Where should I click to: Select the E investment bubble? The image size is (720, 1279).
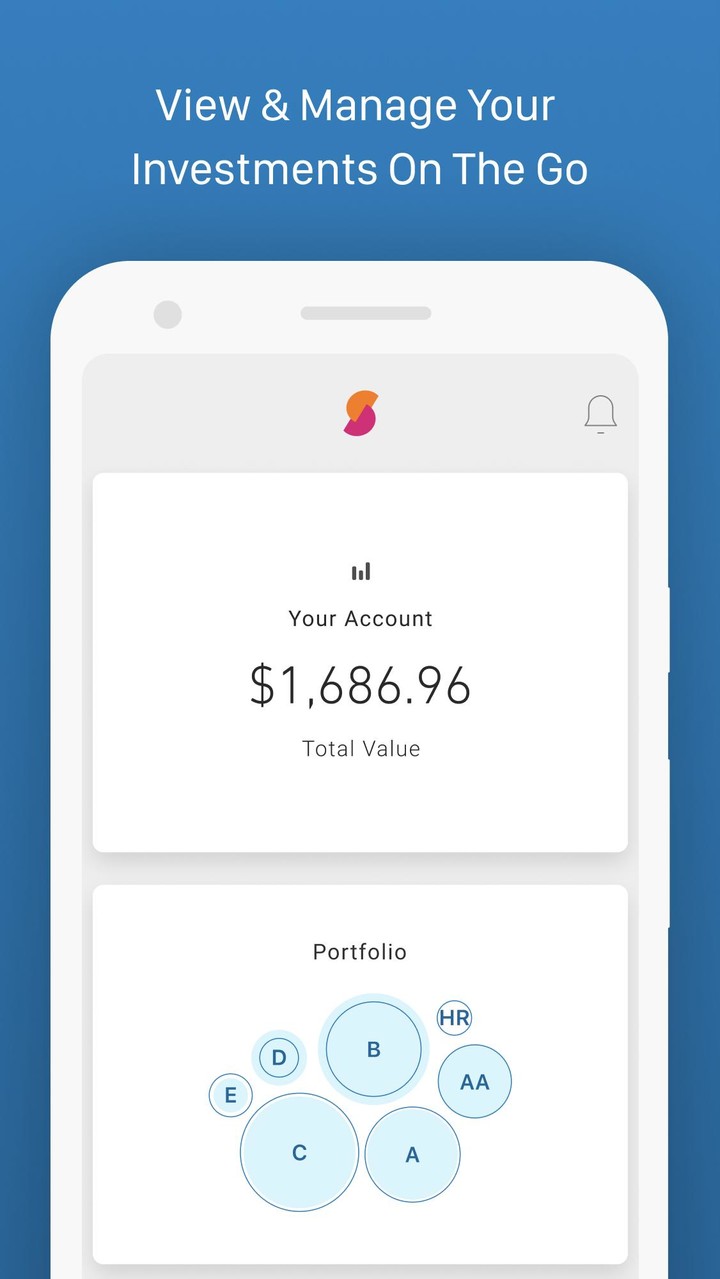230,1094
